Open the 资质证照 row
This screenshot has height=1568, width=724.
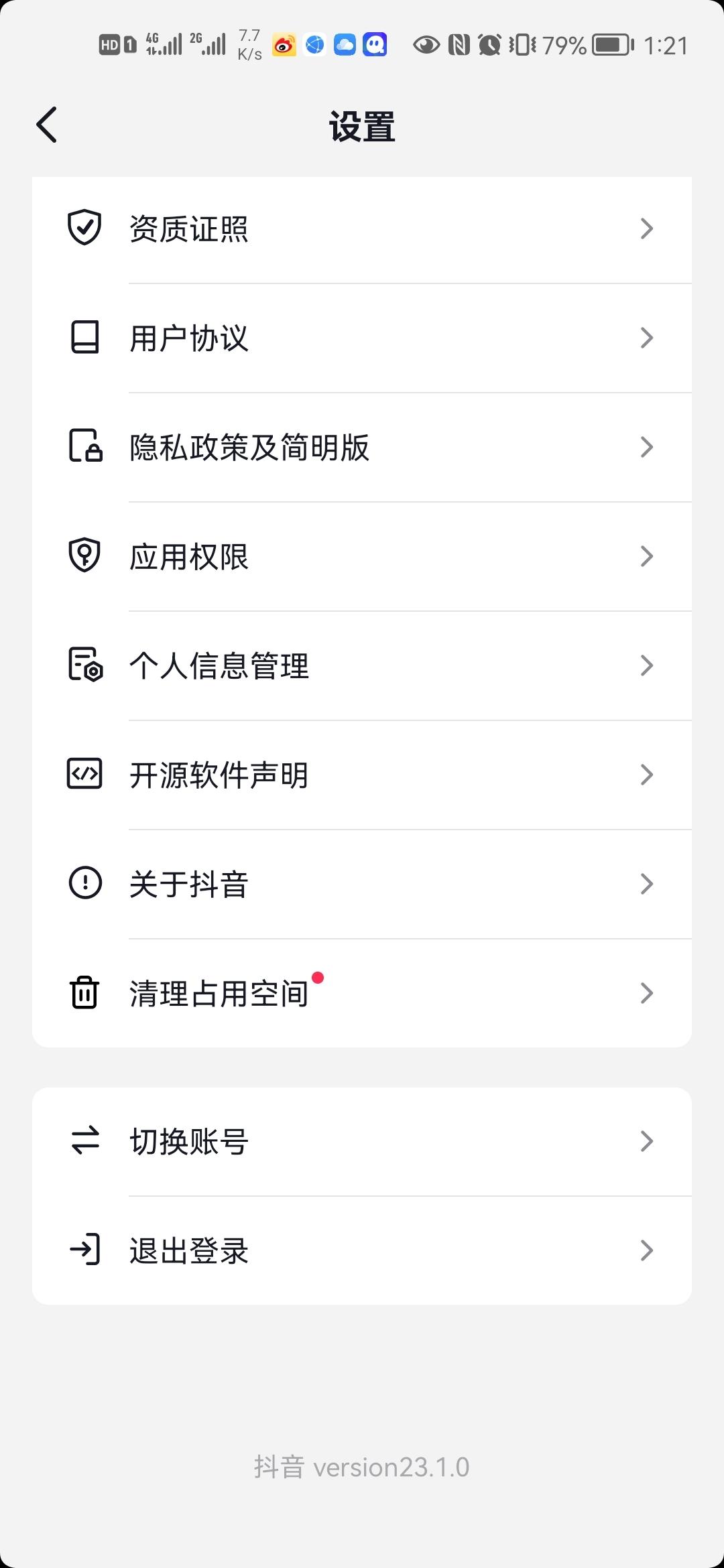point(362,229)
